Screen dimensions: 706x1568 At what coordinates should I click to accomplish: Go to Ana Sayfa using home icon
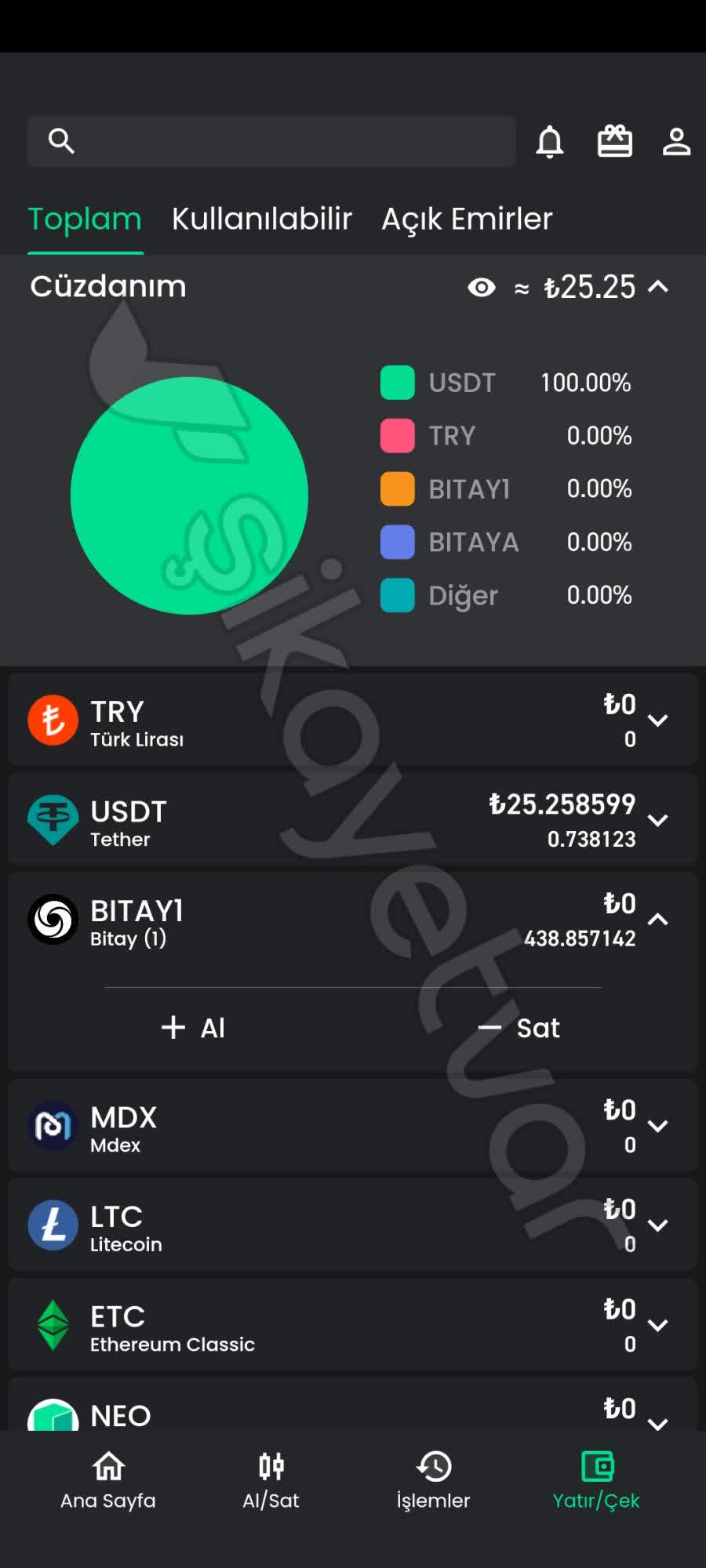tap(108, 1468)
